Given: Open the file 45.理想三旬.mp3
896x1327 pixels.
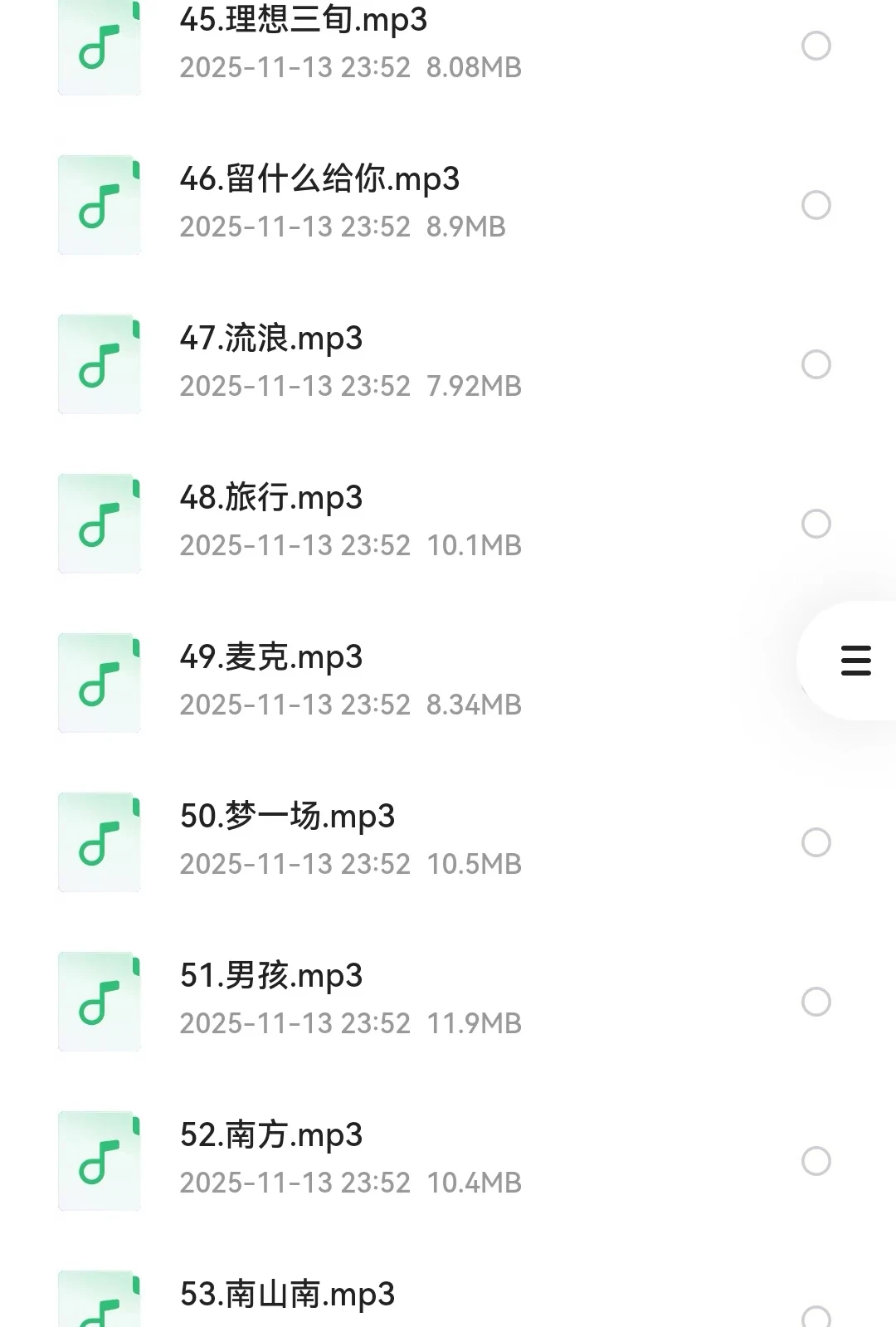Looking at the screenshot, I should [348, 41].
